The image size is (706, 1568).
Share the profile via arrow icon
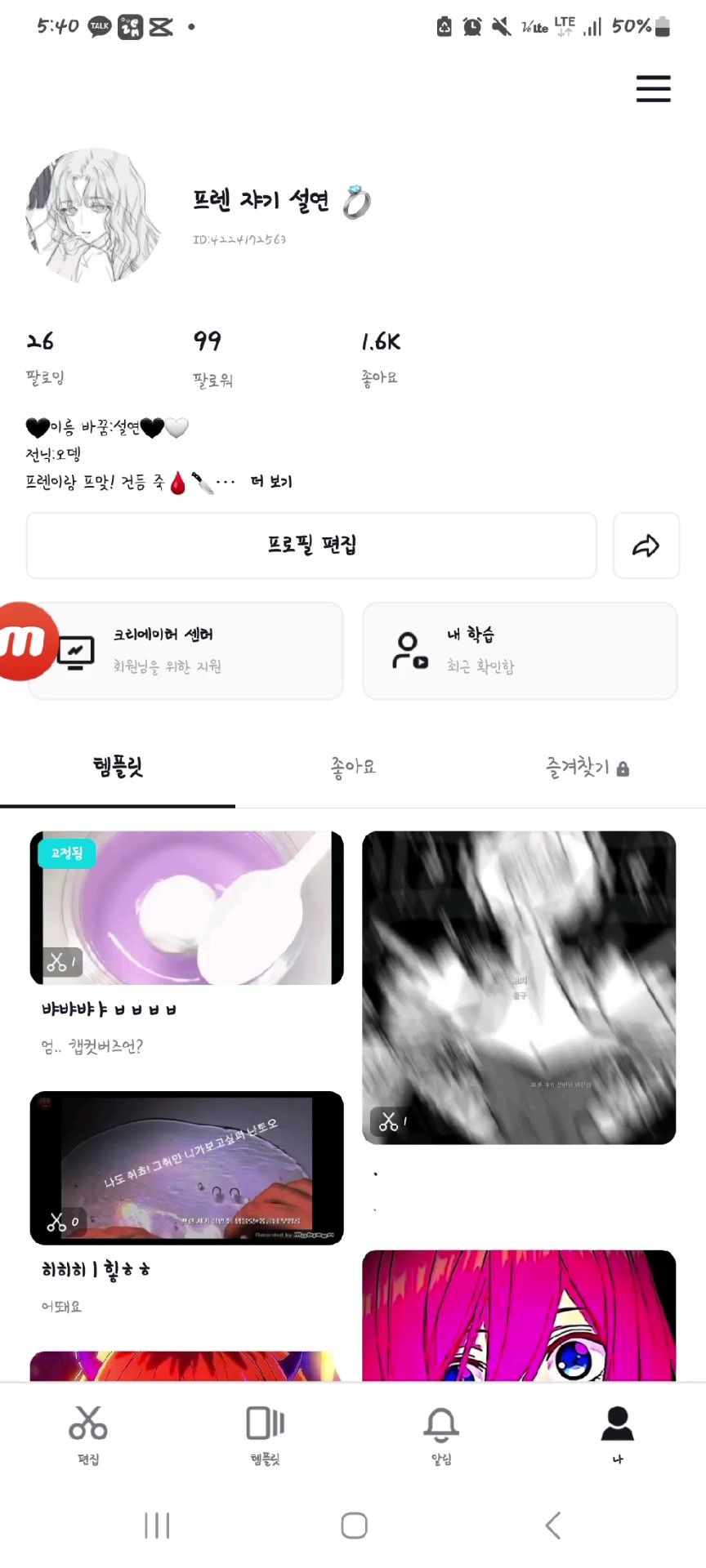coord(646,546)
